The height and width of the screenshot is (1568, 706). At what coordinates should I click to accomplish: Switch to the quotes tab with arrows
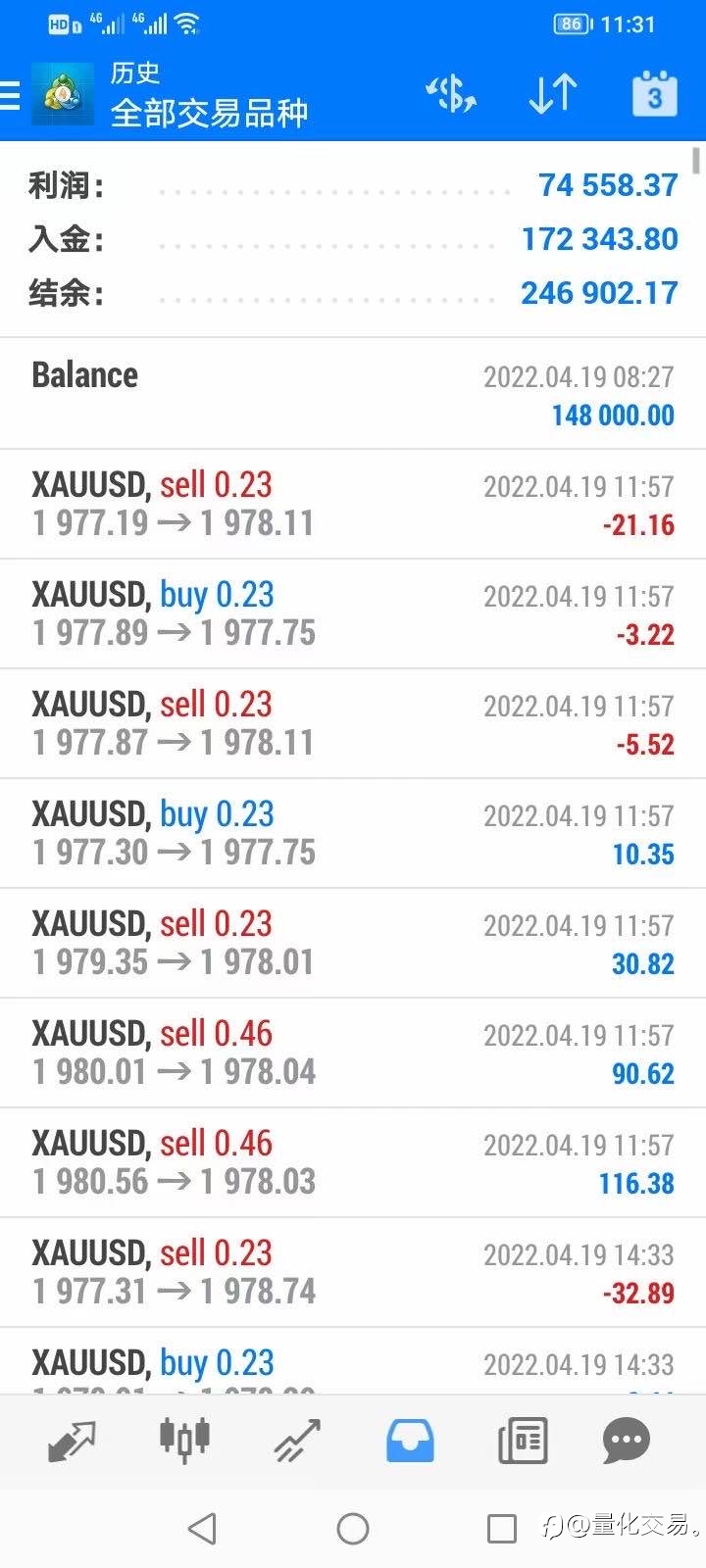point(73,1441)
